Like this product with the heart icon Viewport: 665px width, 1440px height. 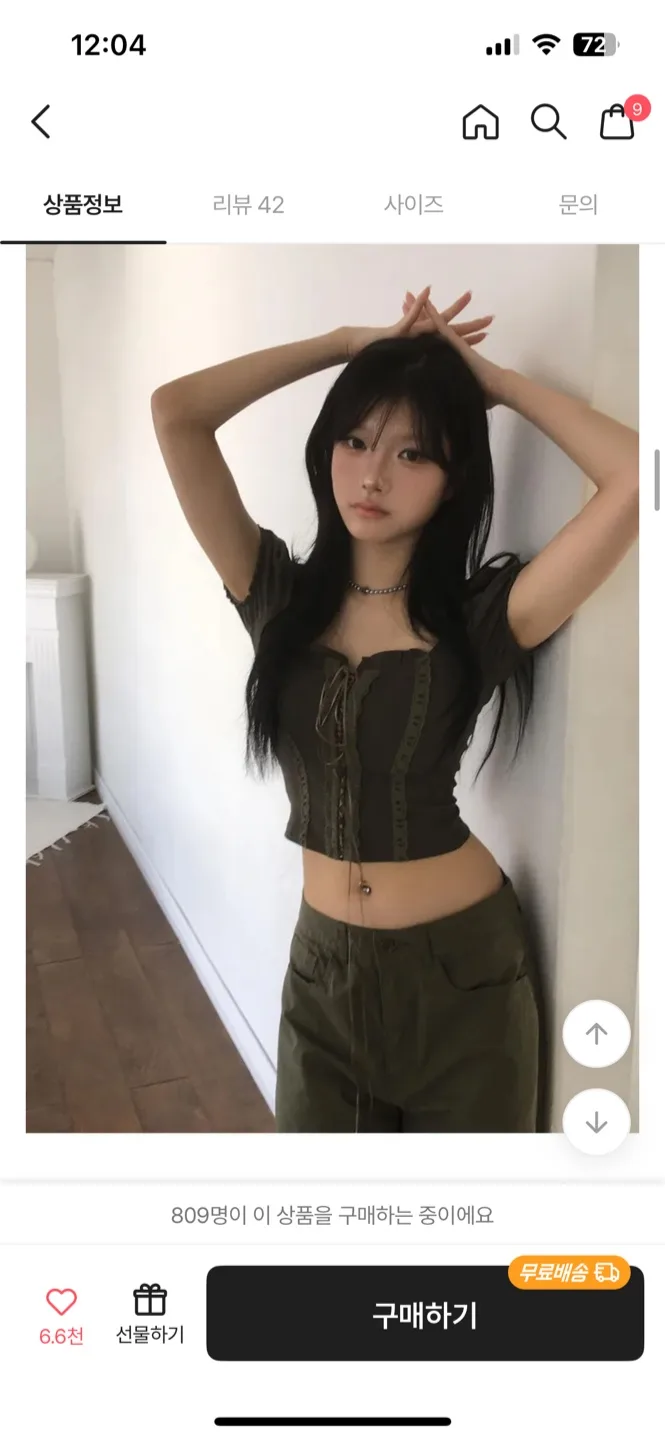61,1302
